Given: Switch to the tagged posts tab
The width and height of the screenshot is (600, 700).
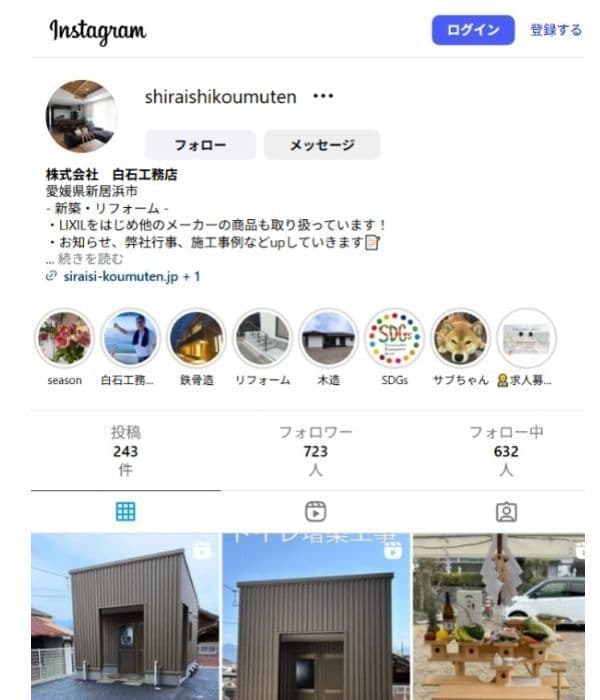Looking at the screenshot, I should click(x=506, y=512).
